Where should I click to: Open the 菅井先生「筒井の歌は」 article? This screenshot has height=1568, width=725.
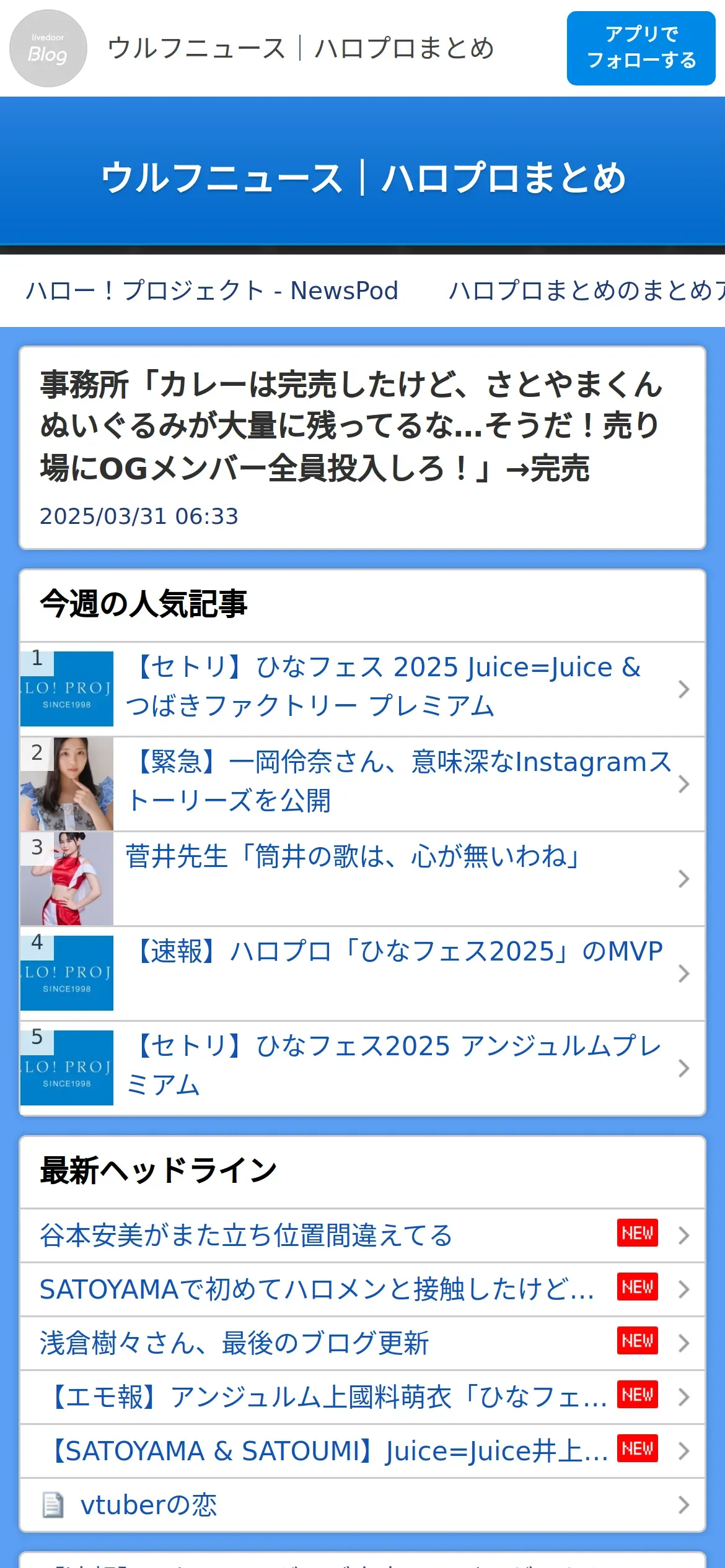[x=353, y=858]
